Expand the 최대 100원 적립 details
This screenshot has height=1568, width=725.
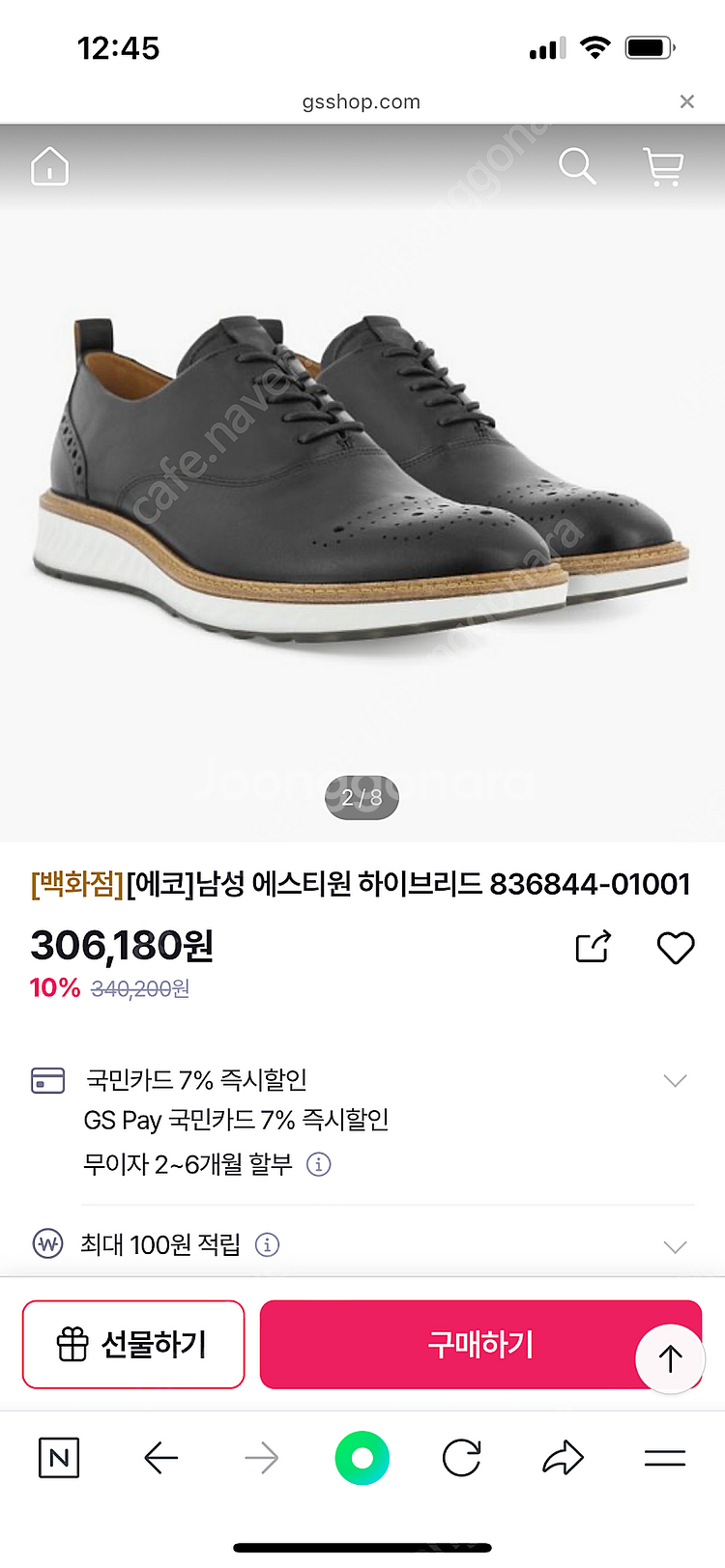tap(674, 1246)
